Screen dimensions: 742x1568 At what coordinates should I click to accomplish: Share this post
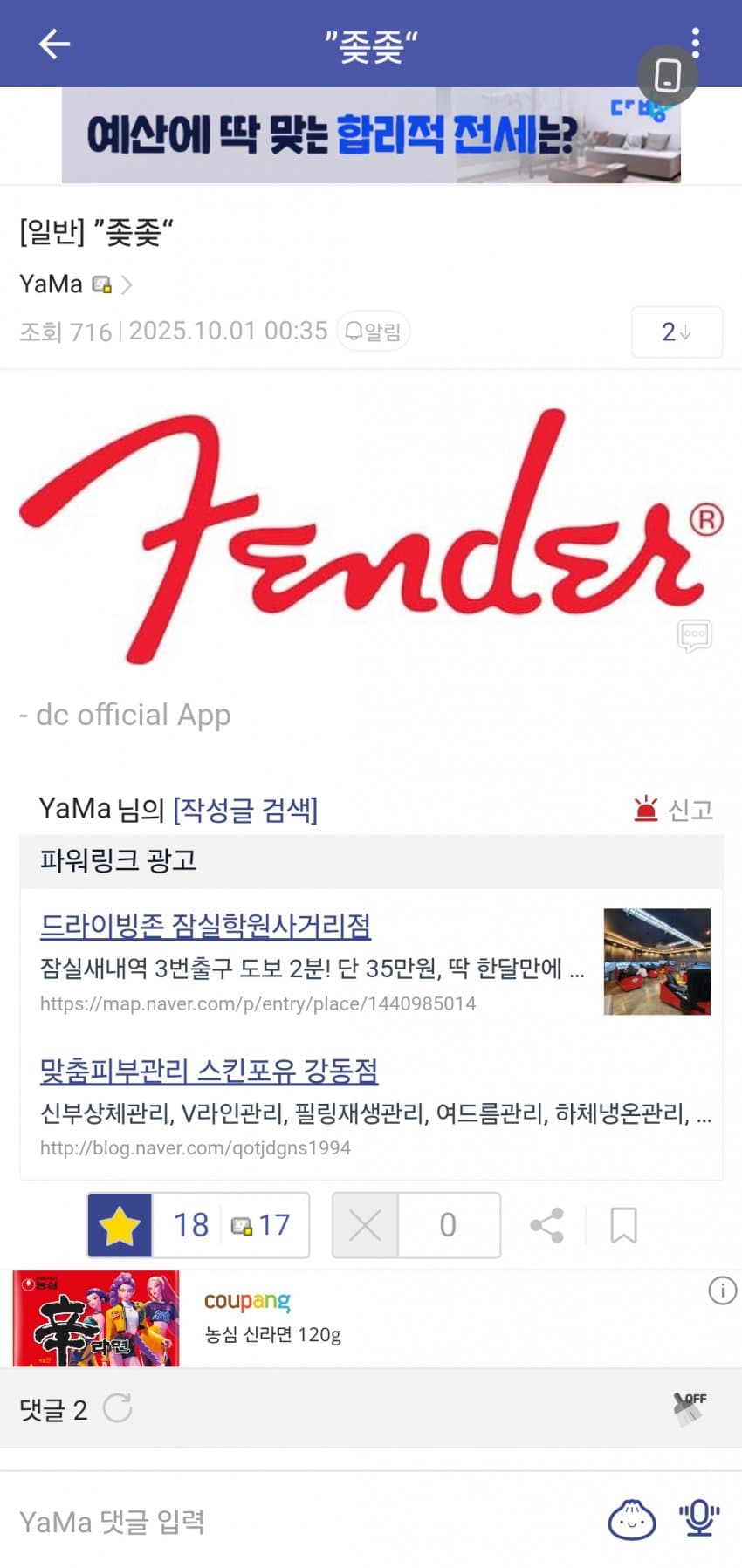546,1225
